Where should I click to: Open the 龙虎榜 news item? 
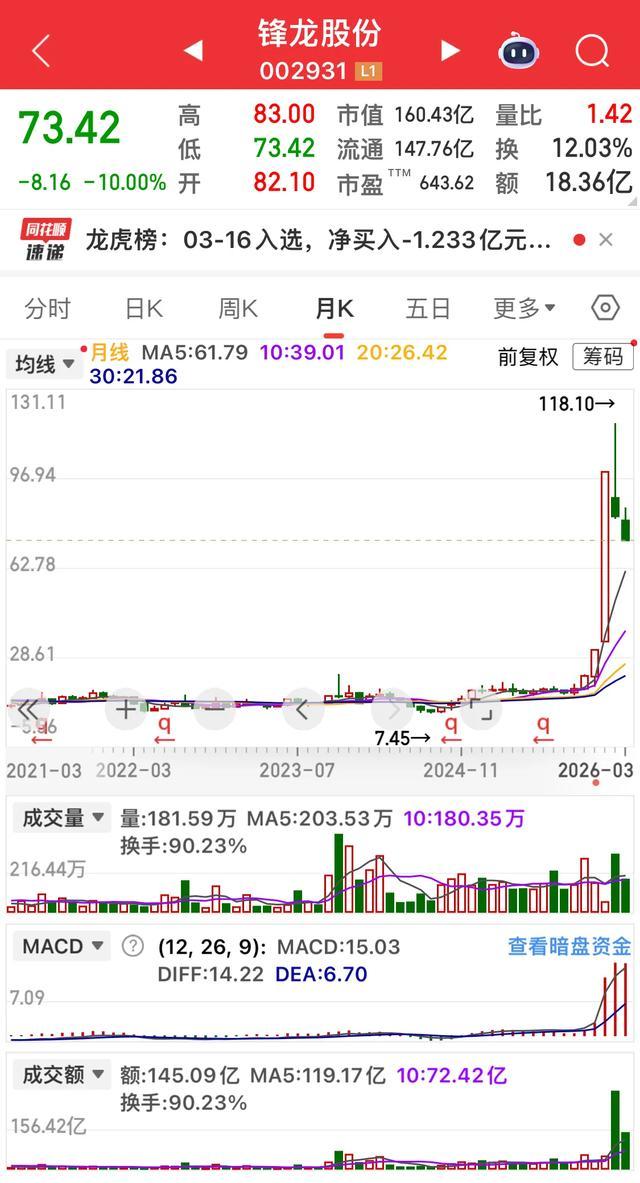318,240
